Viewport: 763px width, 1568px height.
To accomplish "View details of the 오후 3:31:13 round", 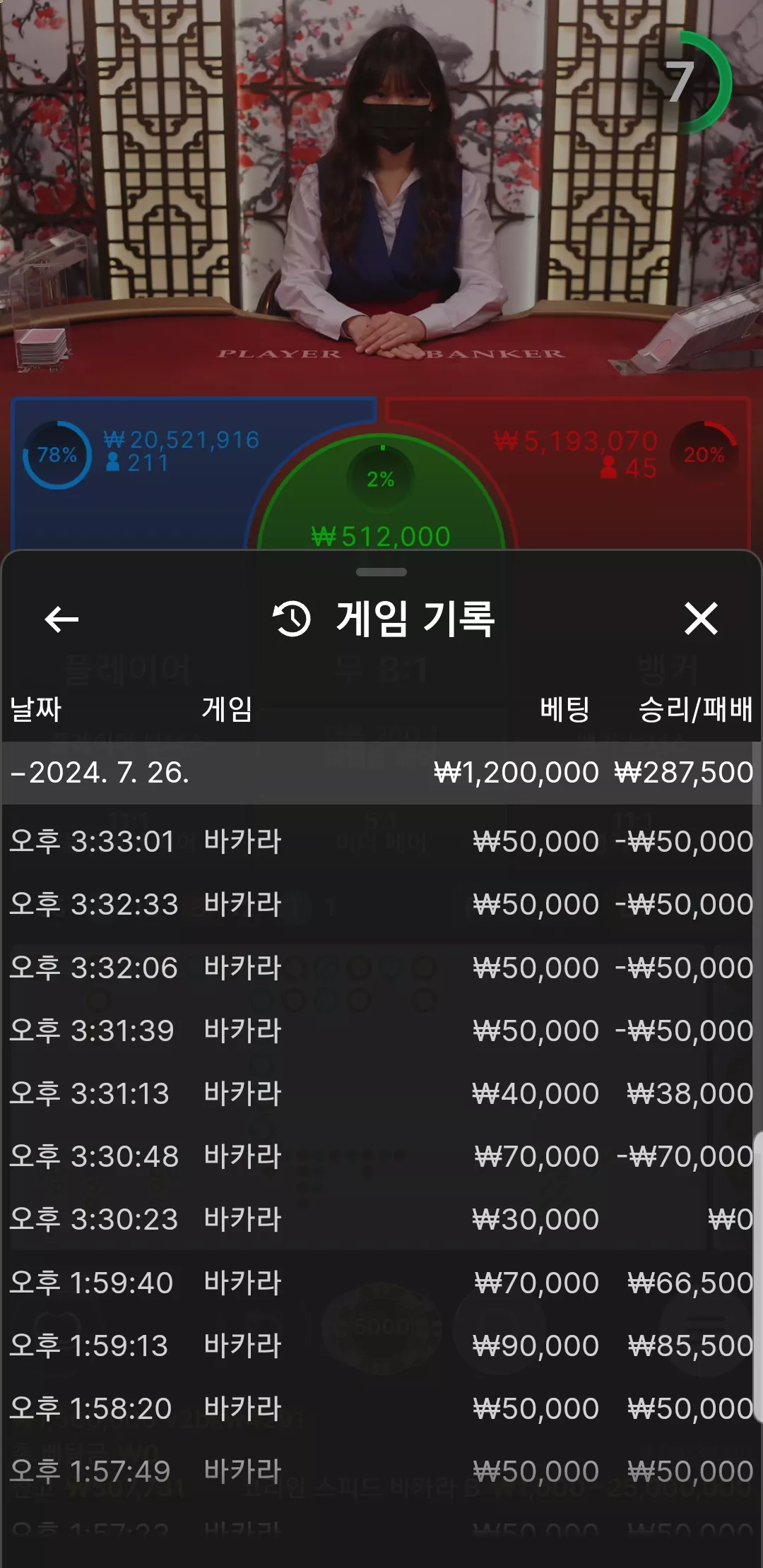I will [x=380, y=1093].
